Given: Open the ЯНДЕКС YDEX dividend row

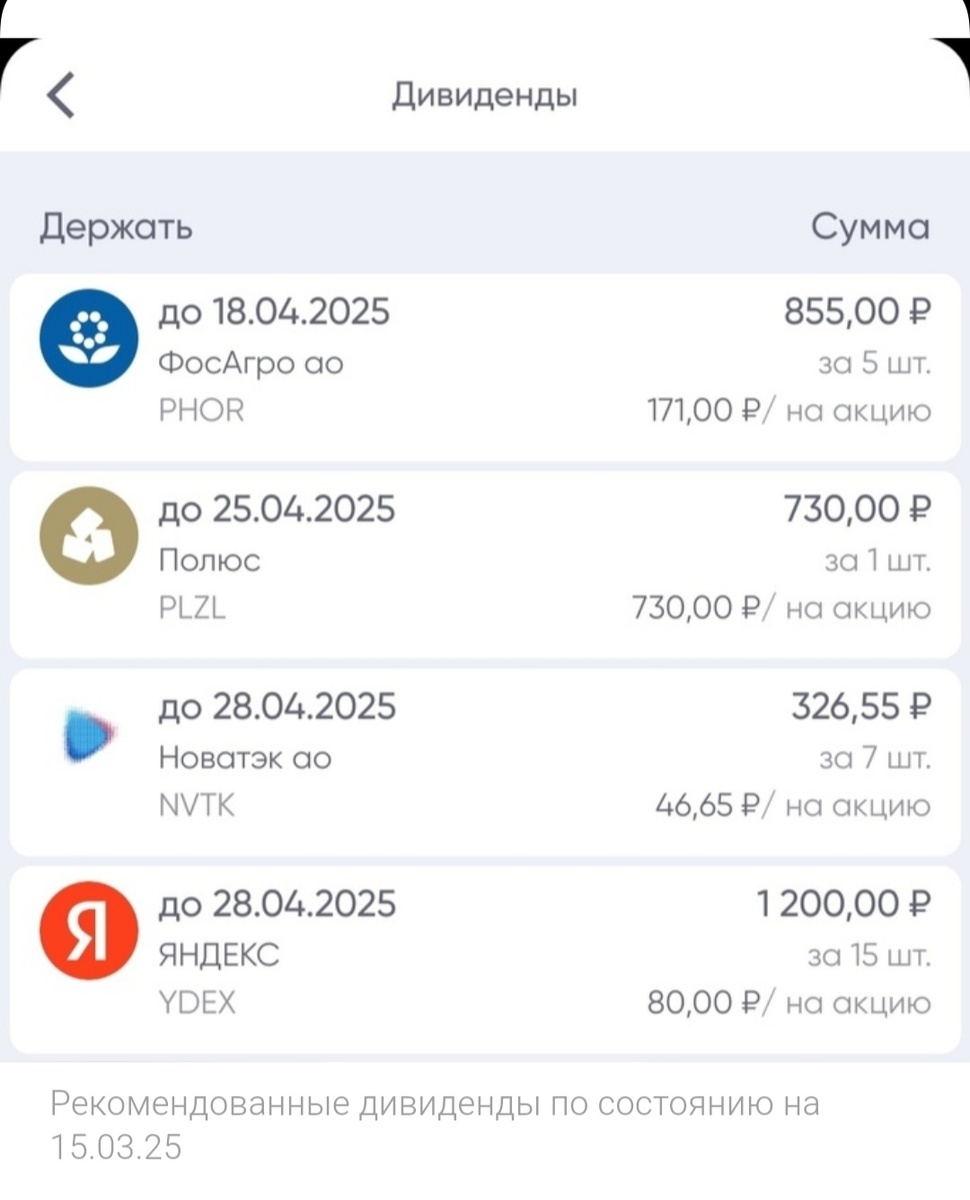Looking at the screenshot, I should pyautogui.click(x=484, y=958).
